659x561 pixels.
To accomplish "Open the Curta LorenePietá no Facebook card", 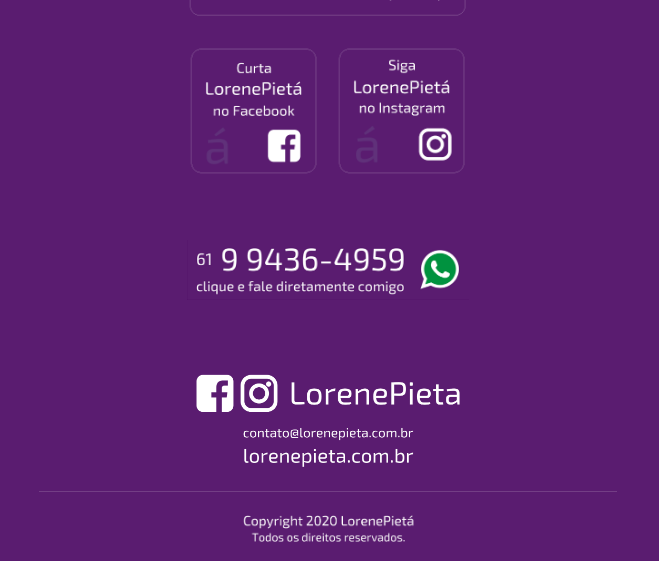I will pyautogui.click(x=254, y=111).
